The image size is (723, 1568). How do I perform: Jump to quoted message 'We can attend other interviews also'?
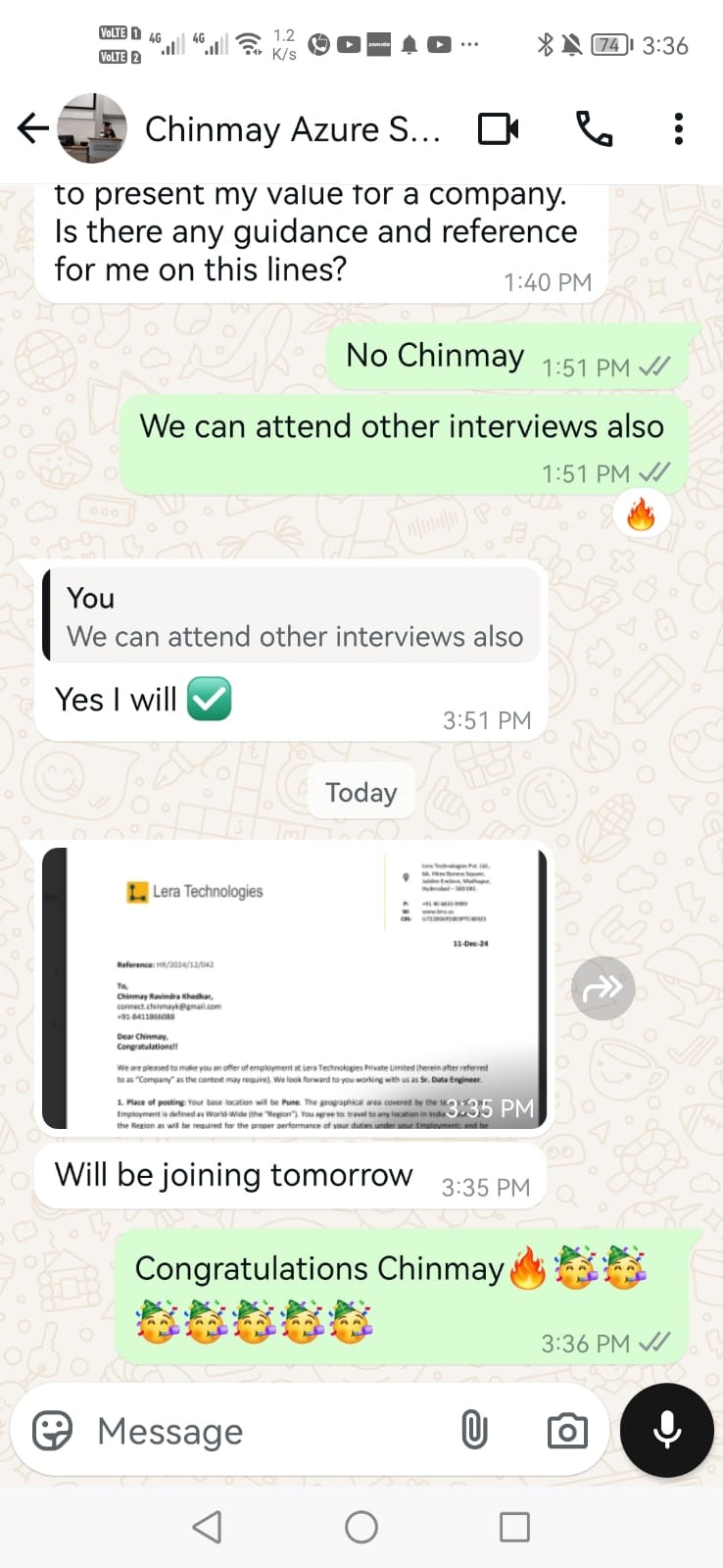tap(292, 617)
